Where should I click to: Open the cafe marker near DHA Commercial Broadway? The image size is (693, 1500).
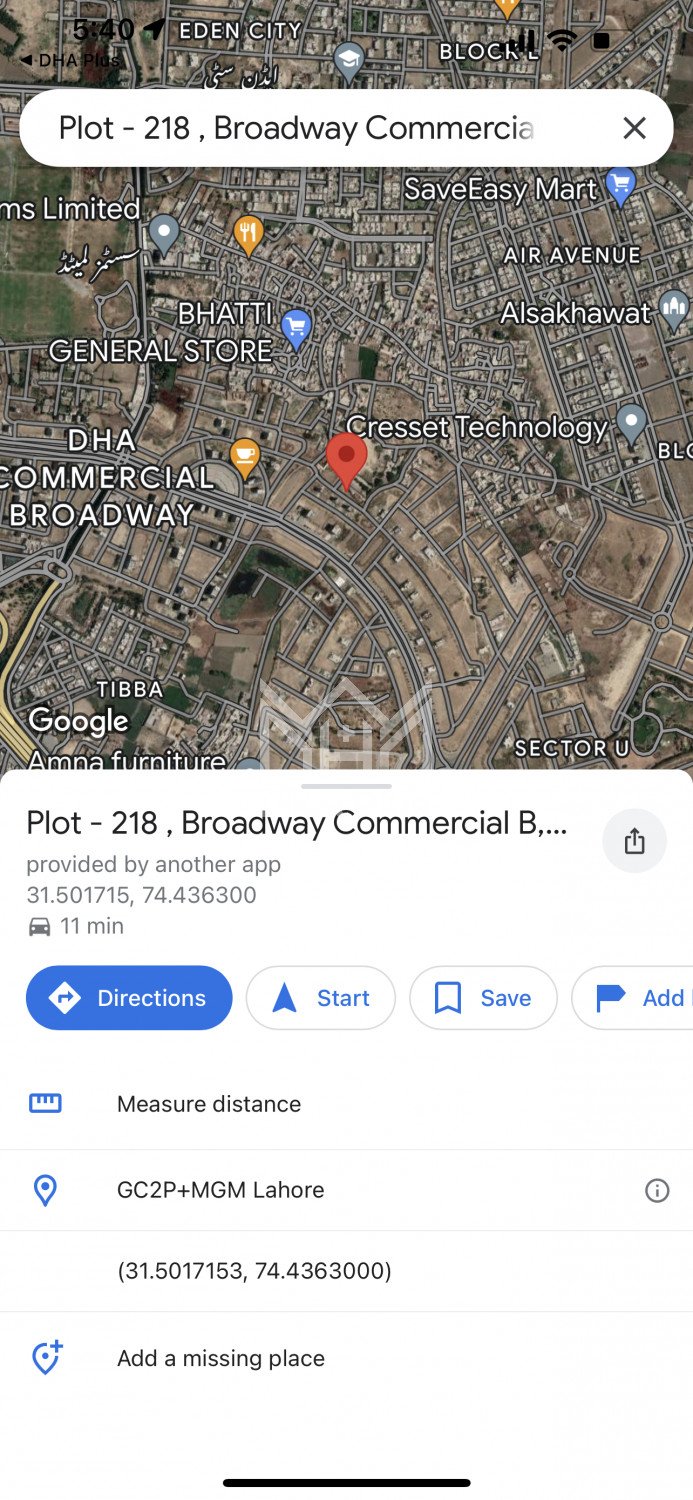245,456
